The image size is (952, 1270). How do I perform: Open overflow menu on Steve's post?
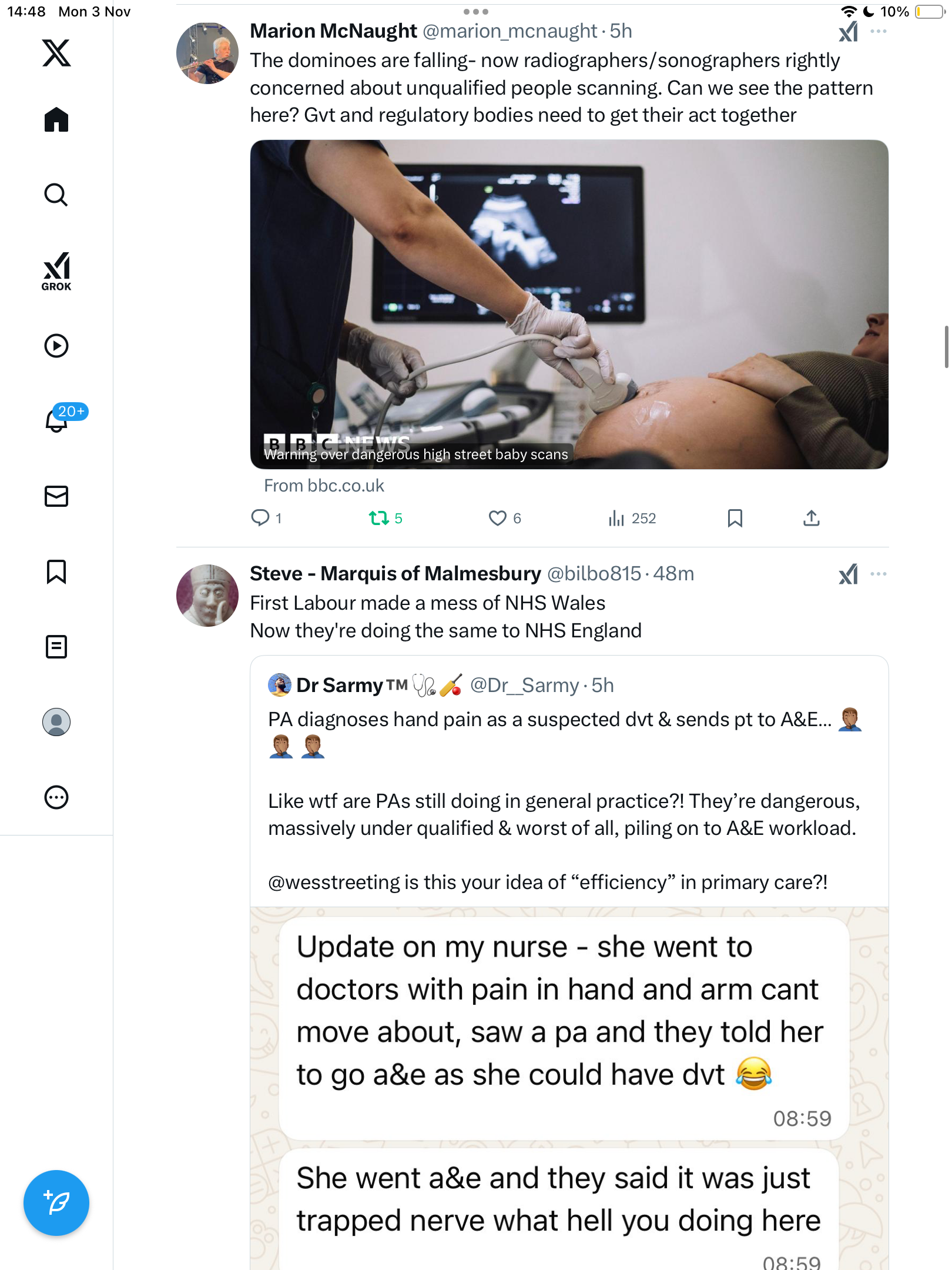tap(878, 574)
